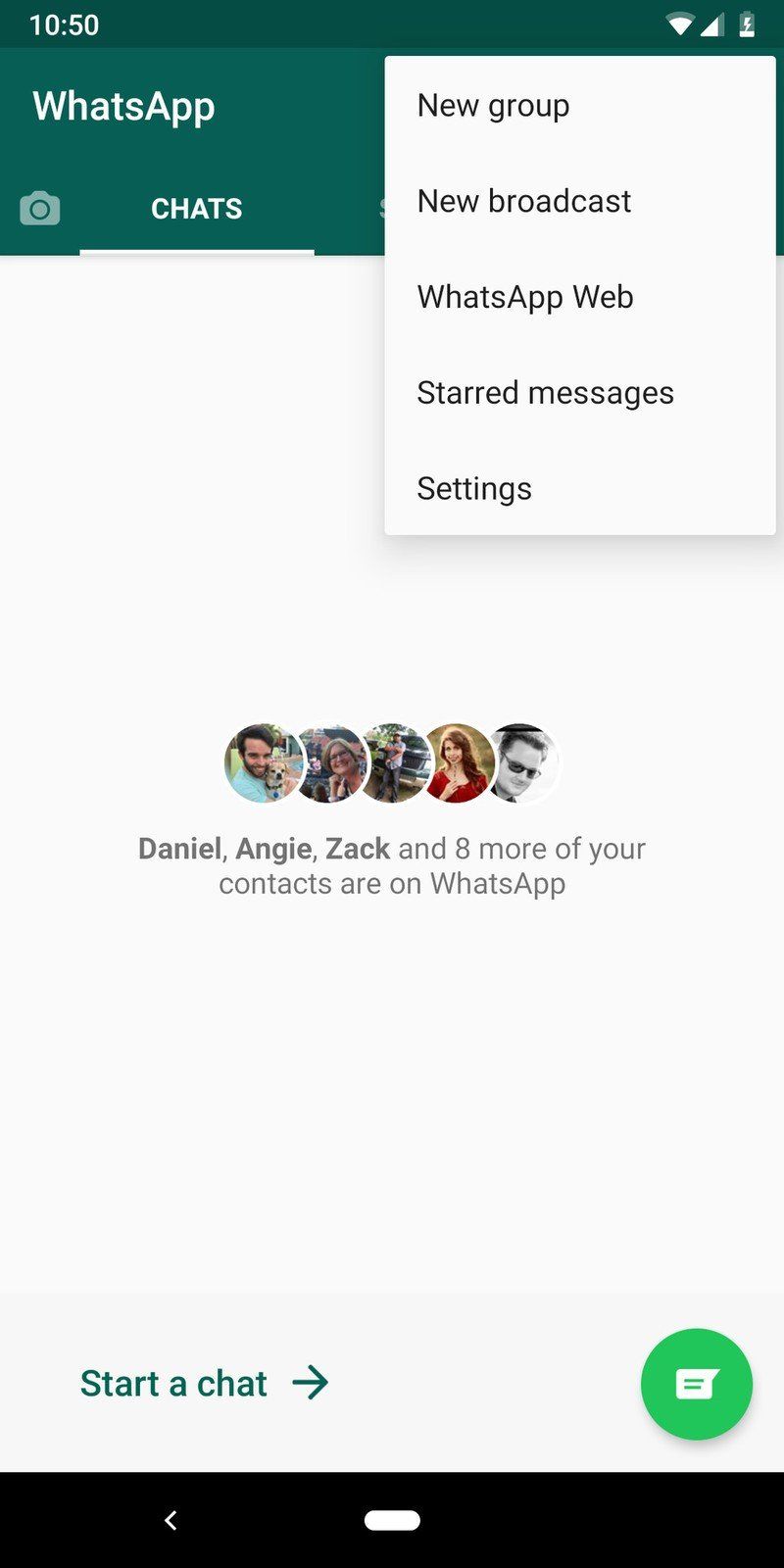Tap the green new chat bubble icon
This screenshot has height=1568, width=784.
(696, 1384)
